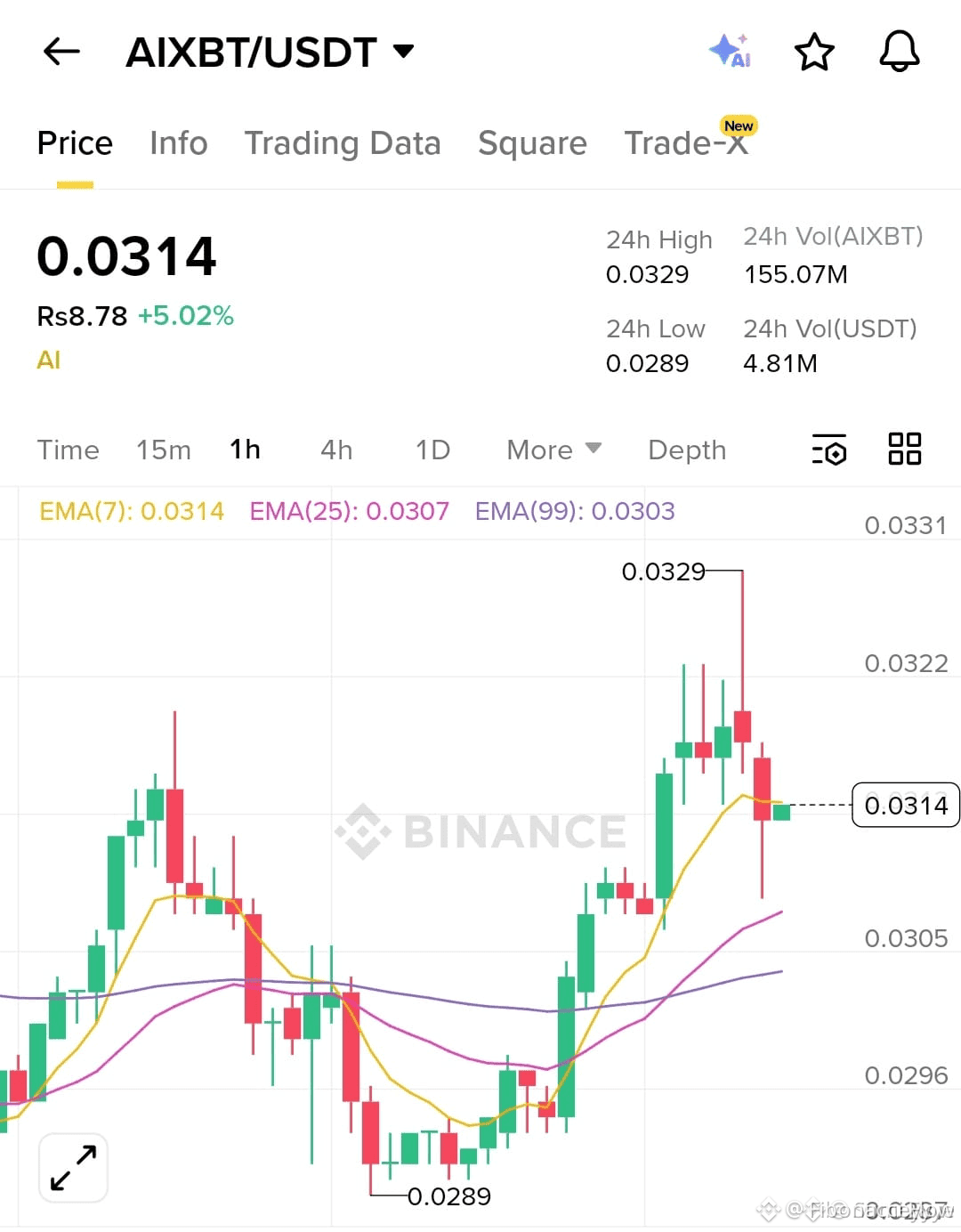Go back using the arrow icon
This screenshot has width=961, height=1232.
[x=59, y=52]
